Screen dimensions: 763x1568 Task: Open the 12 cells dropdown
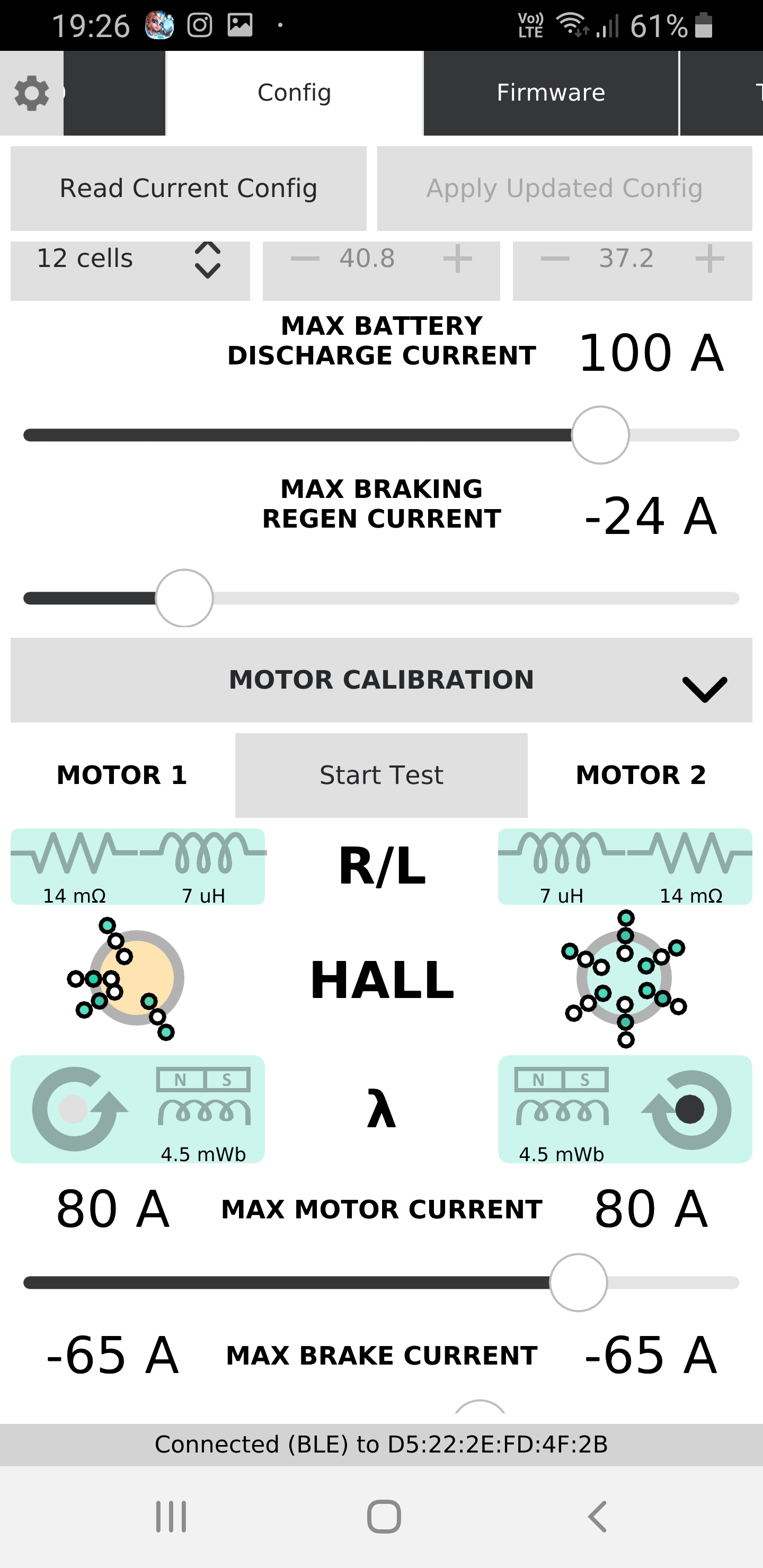[130, 260]
